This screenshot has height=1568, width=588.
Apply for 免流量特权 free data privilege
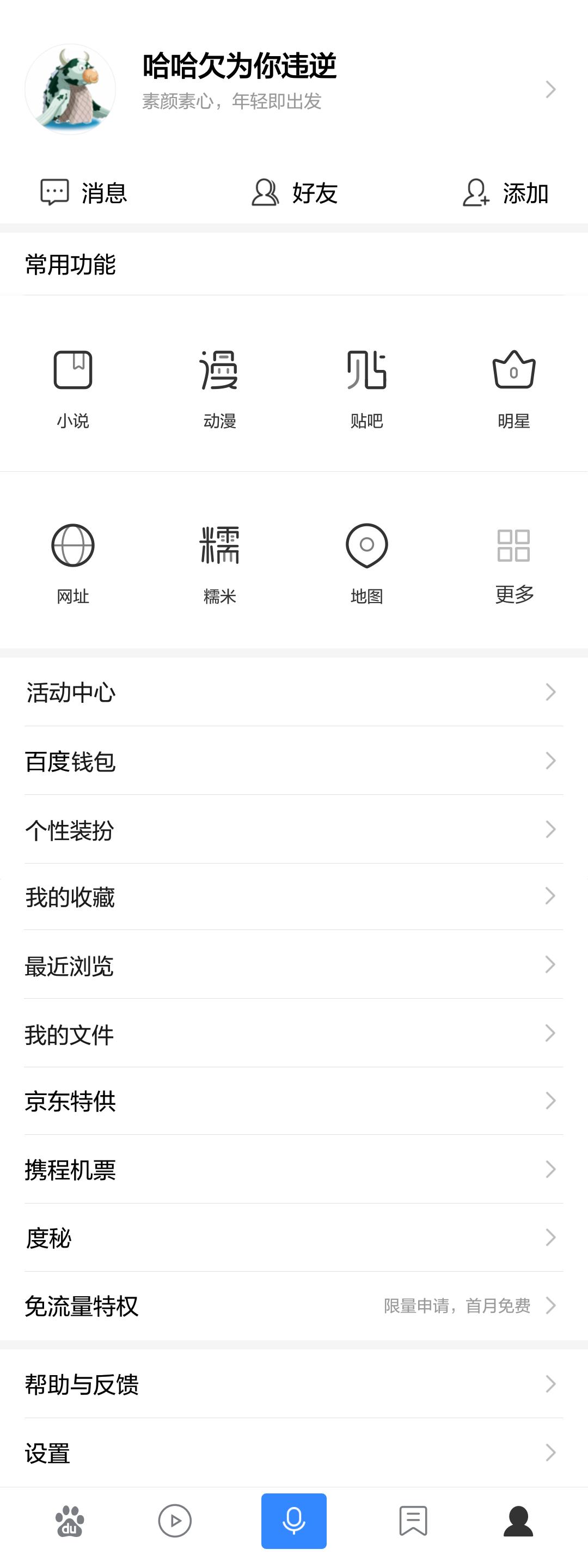tap(293, 1305)
